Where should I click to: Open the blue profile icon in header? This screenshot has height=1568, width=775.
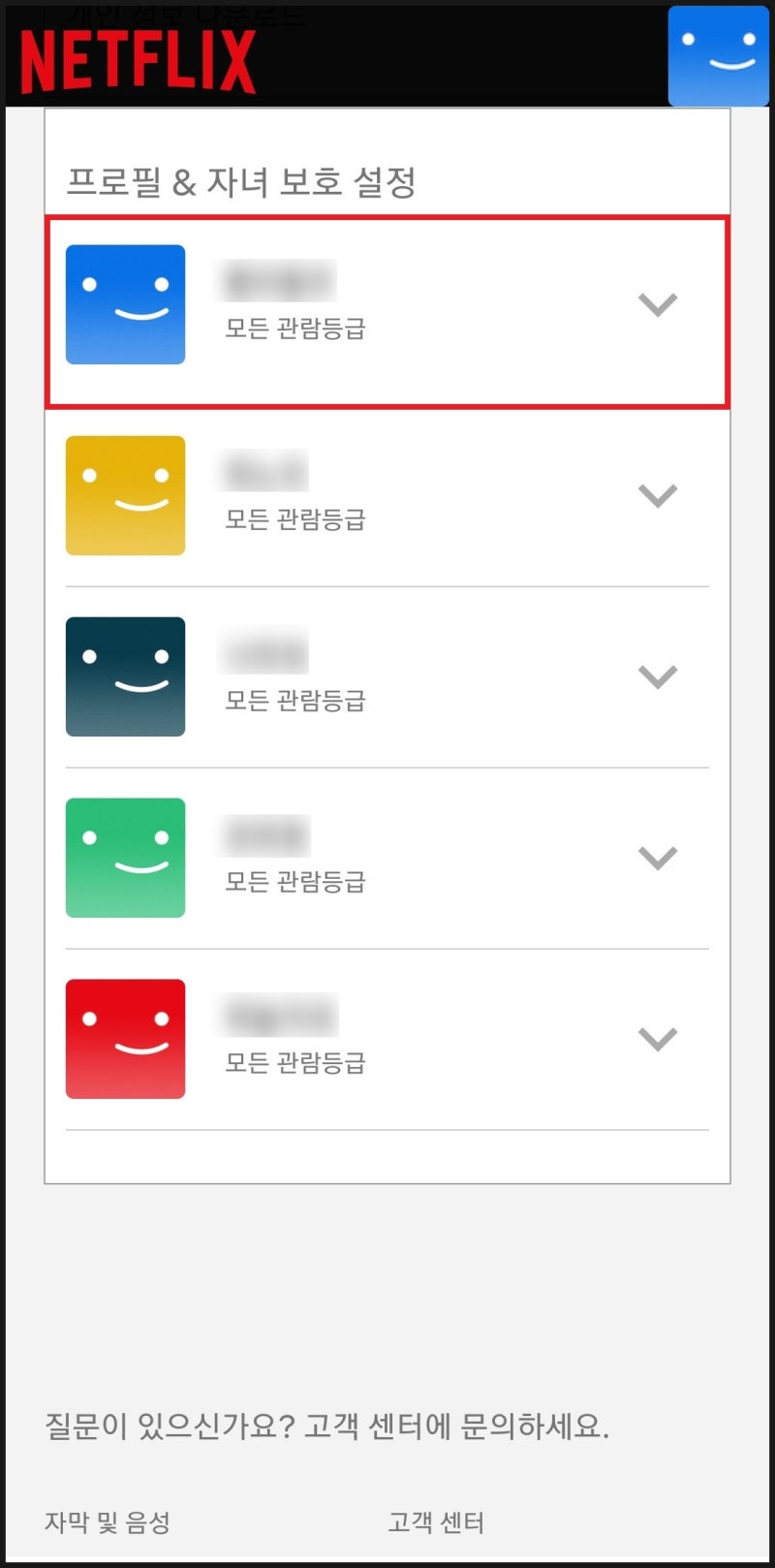[x=718, y=56]
